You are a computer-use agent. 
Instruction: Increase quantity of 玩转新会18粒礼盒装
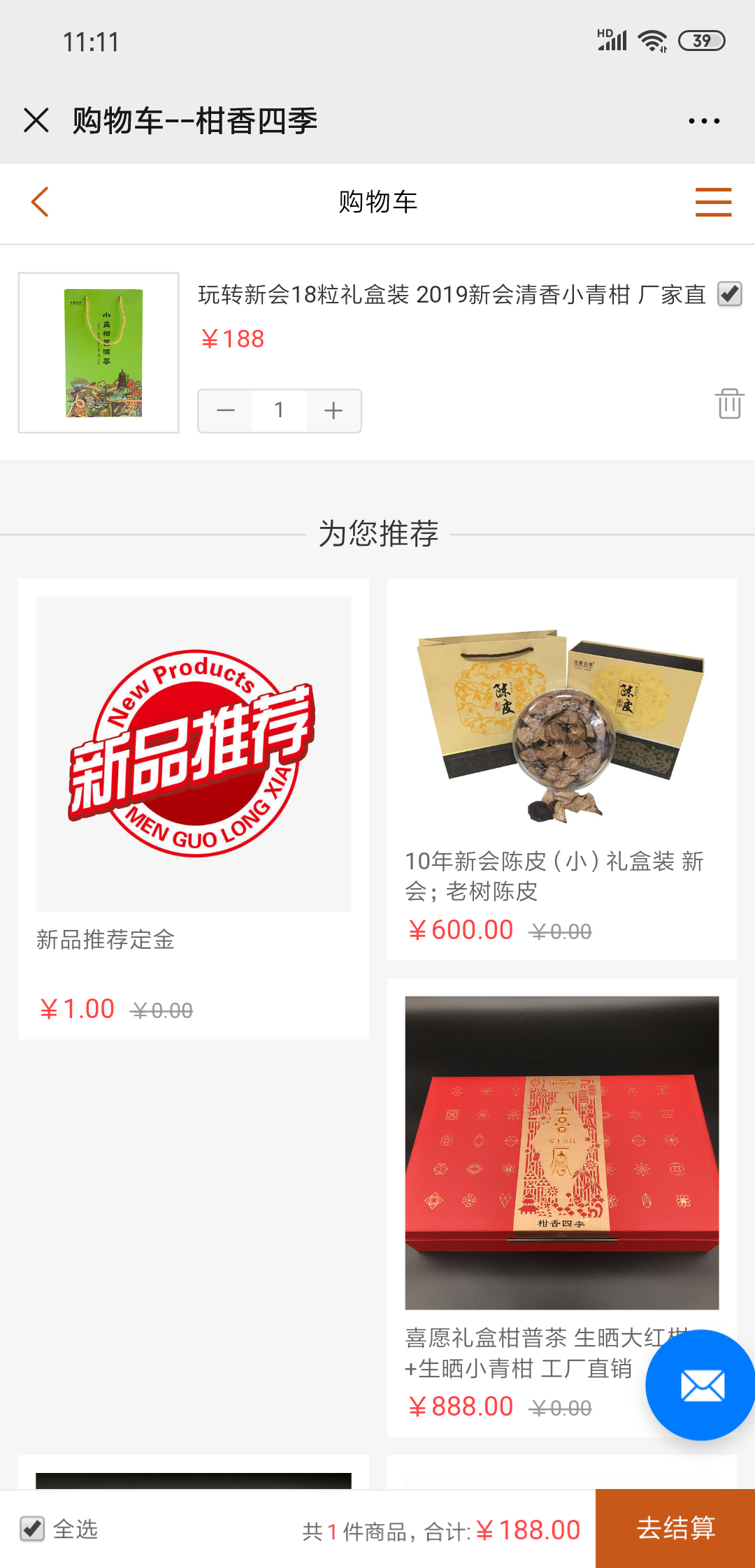(x=333, y=411)
